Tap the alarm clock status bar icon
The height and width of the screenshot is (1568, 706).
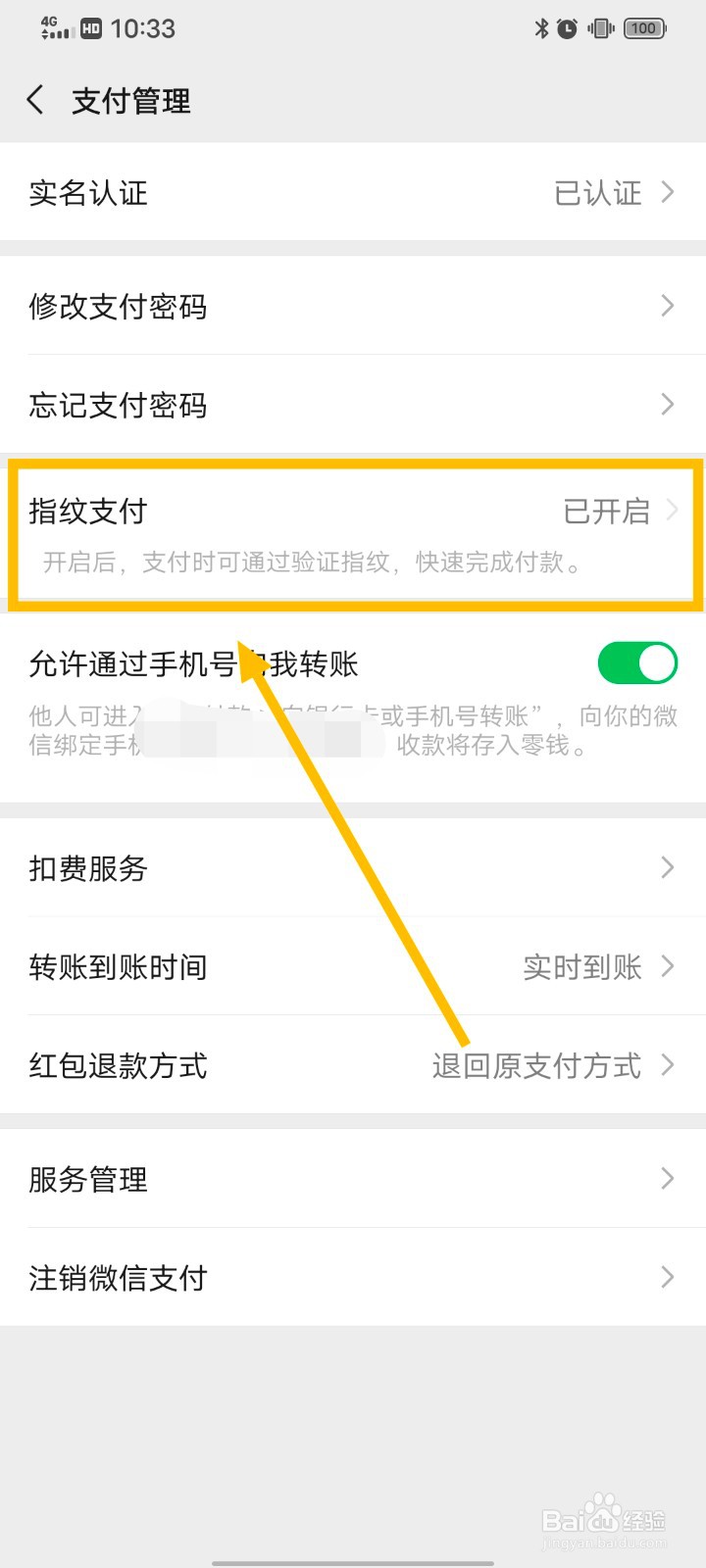click(569, 28)
